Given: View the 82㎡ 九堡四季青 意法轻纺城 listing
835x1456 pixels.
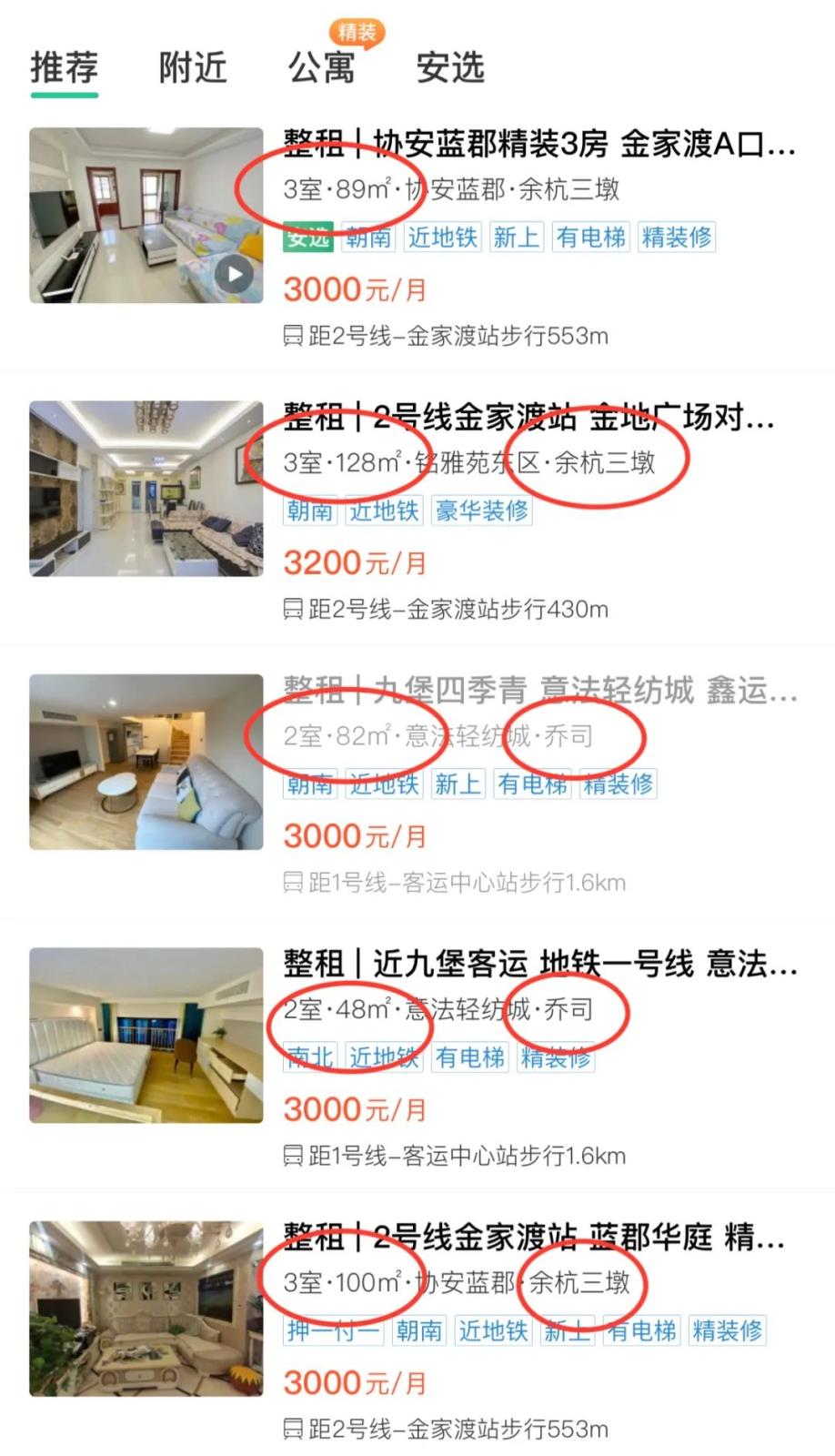Looking at the screenshot, I should (x=538, y=692).
